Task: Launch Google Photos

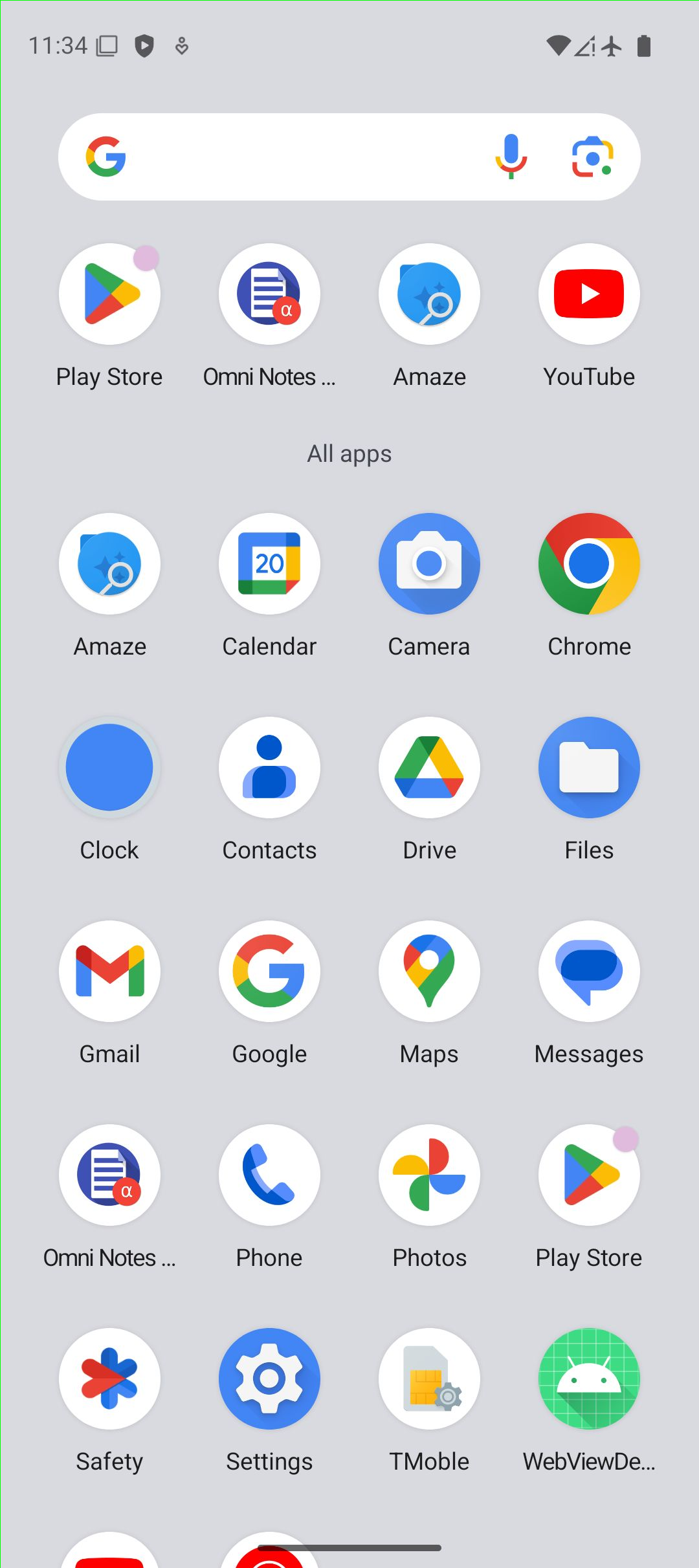Action: click(x=429, y=1175)
